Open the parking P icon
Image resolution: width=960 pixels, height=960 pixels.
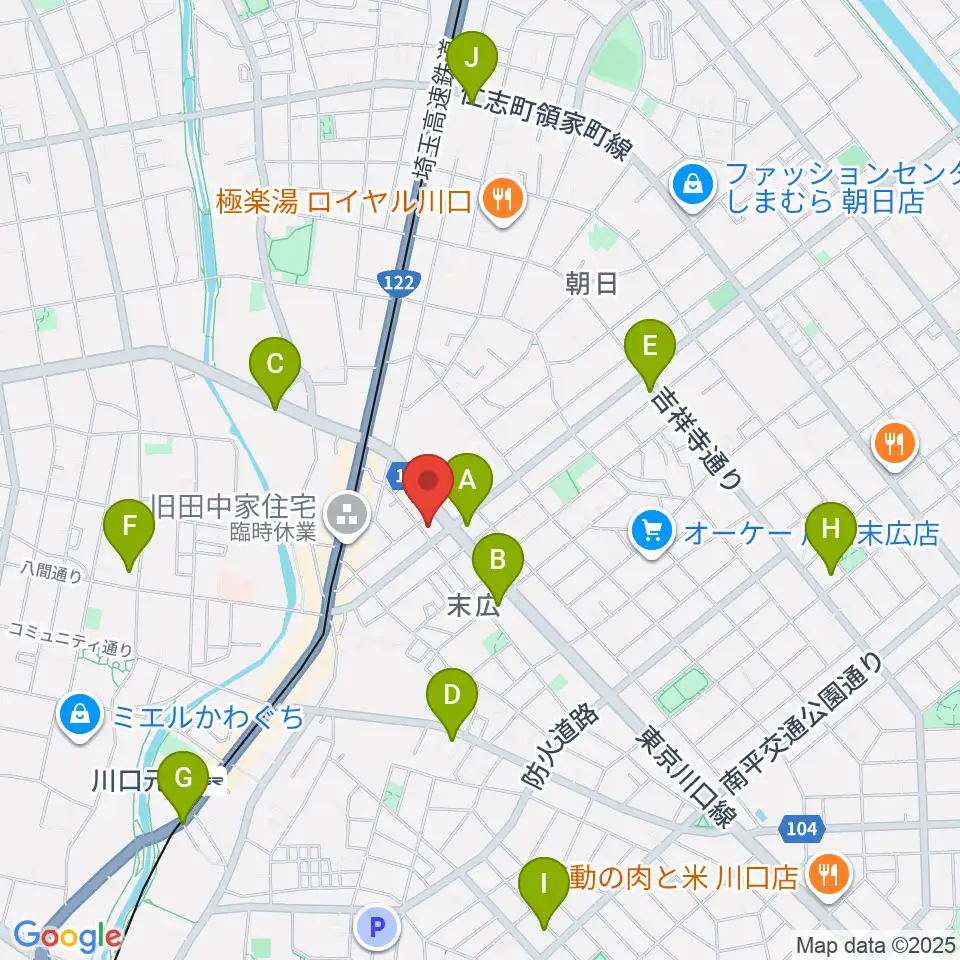(x=377, y=928)
